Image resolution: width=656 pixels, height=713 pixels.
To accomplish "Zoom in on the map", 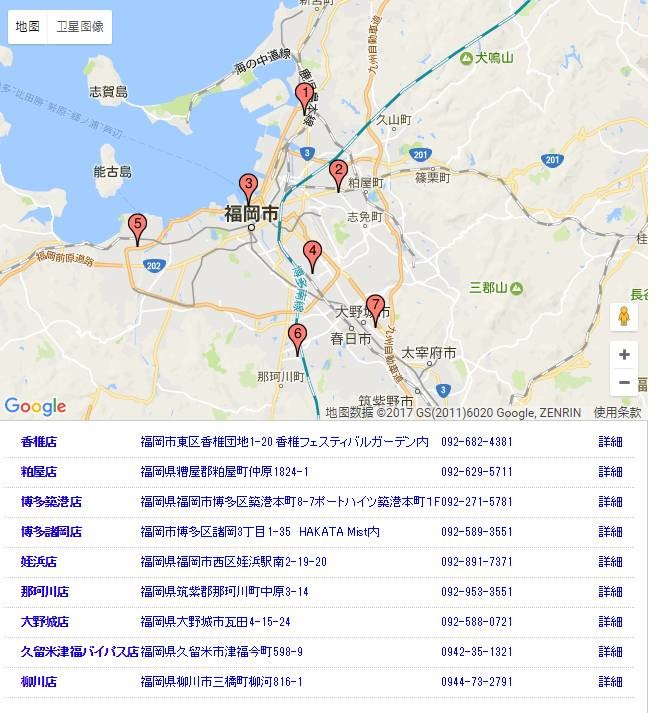I will [x=624, y=355].
